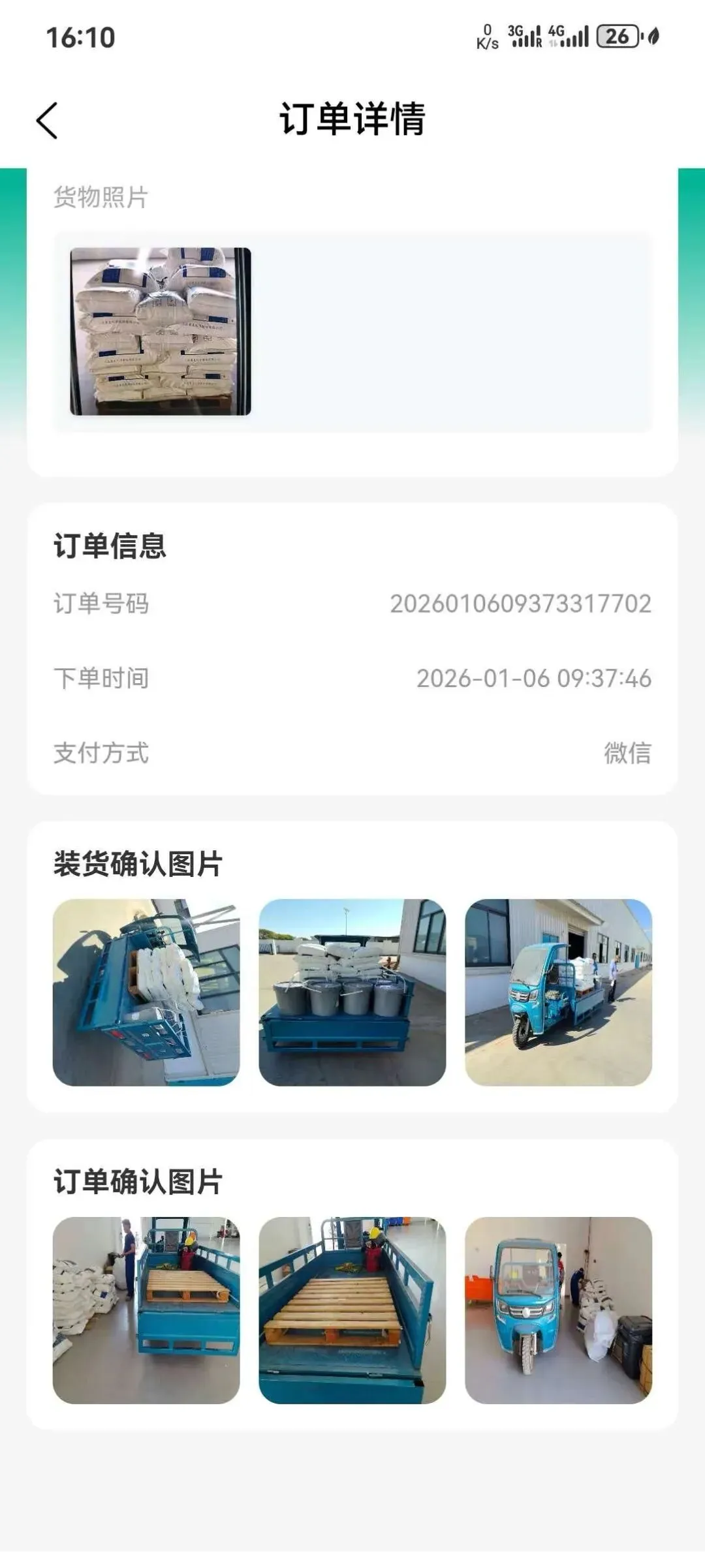View first 装货确认图片 photo of tilted truck bed
This screenshot has width=705, height=1568.
(x=146, y=992)
